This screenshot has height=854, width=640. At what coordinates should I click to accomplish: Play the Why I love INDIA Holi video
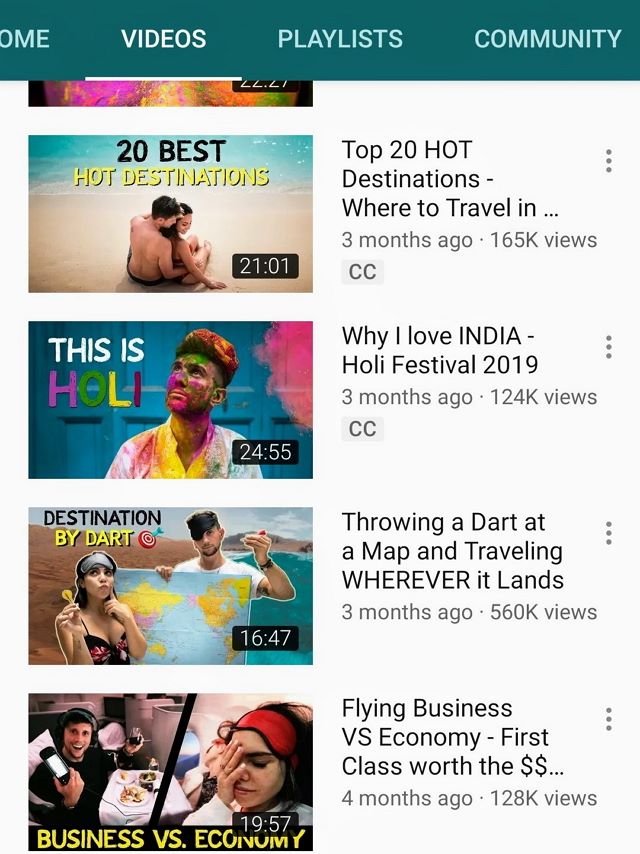170,400
